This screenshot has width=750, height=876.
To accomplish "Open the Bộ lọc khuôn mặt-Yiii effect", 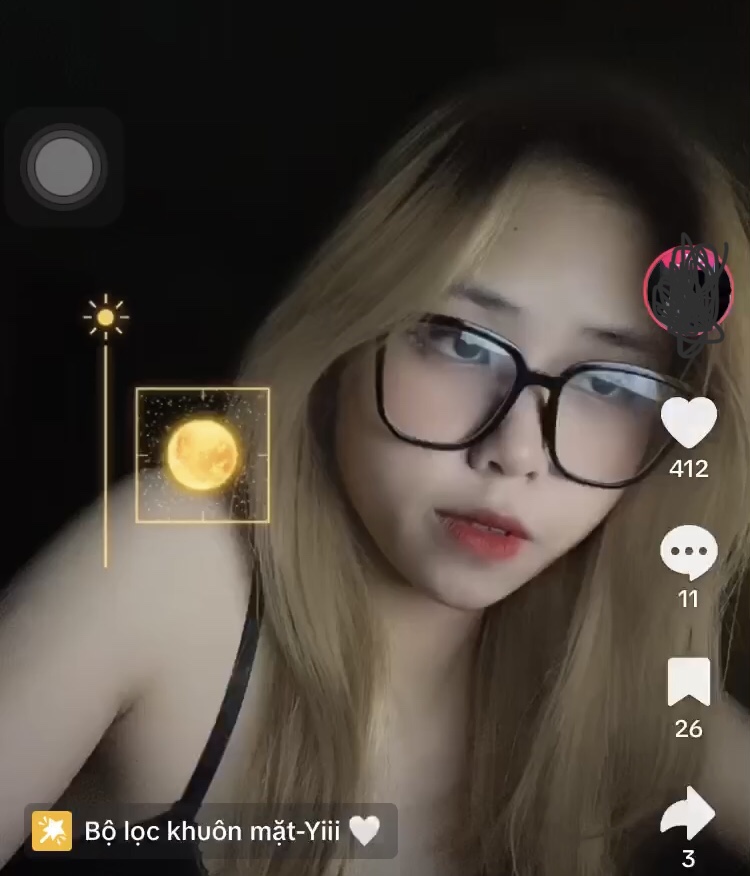I will [x=211, y=830].
